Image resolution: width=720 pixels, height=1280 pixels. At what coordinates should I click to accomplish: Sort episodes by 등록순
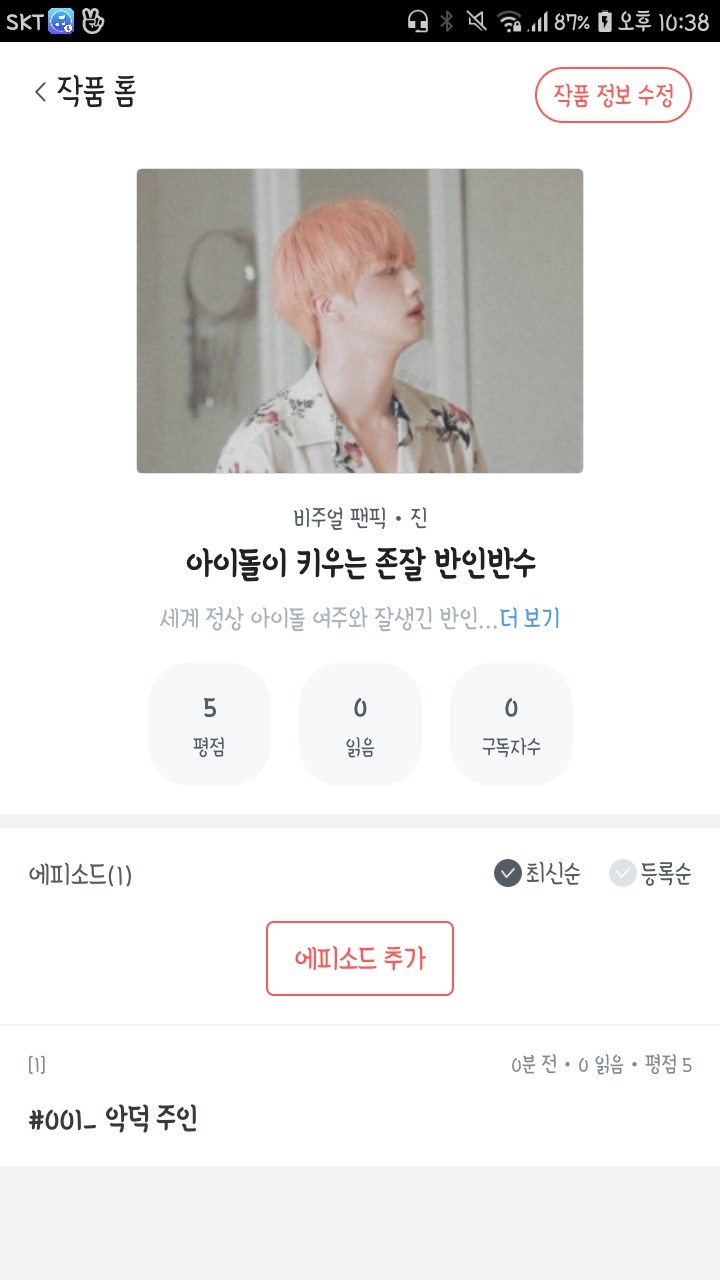[651, 874]
